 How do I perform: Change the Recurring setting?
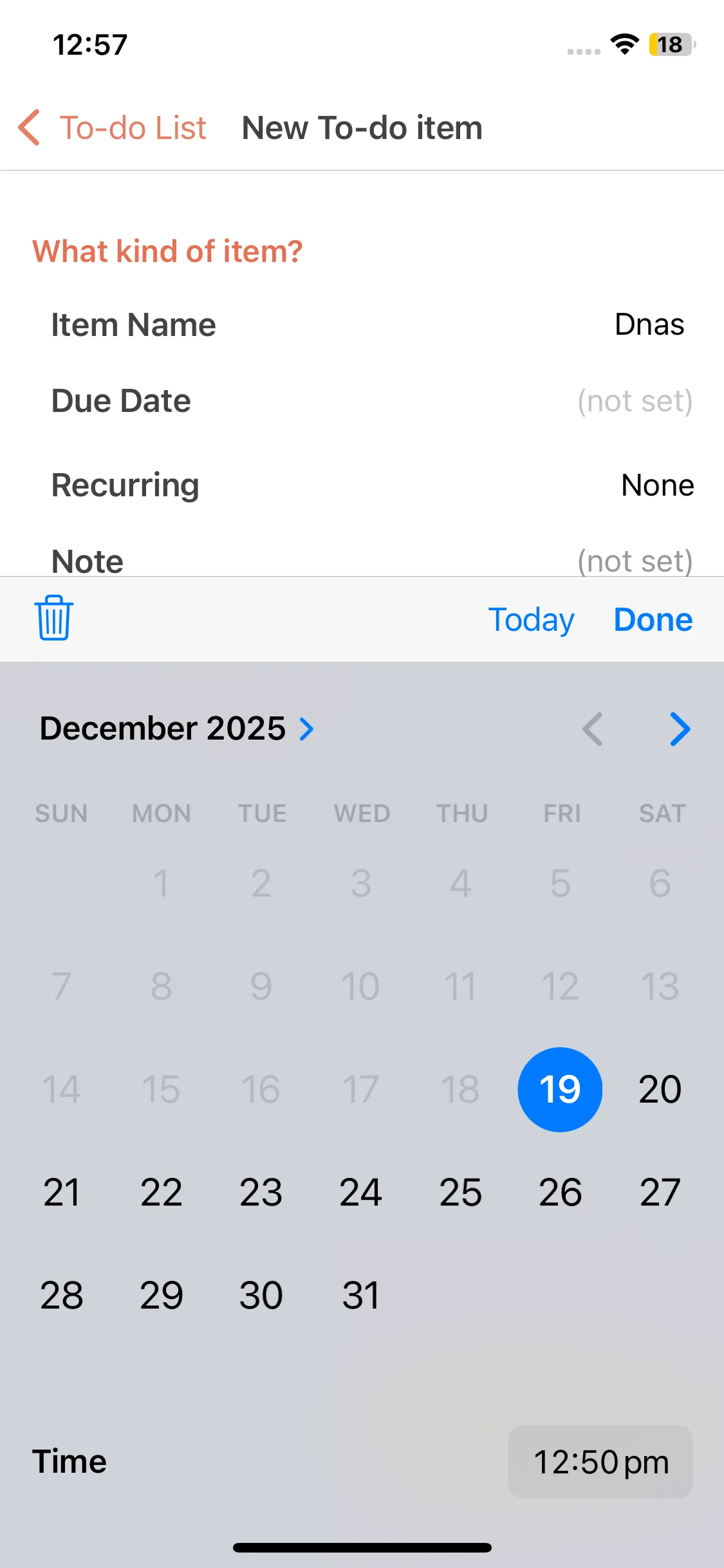362,485
